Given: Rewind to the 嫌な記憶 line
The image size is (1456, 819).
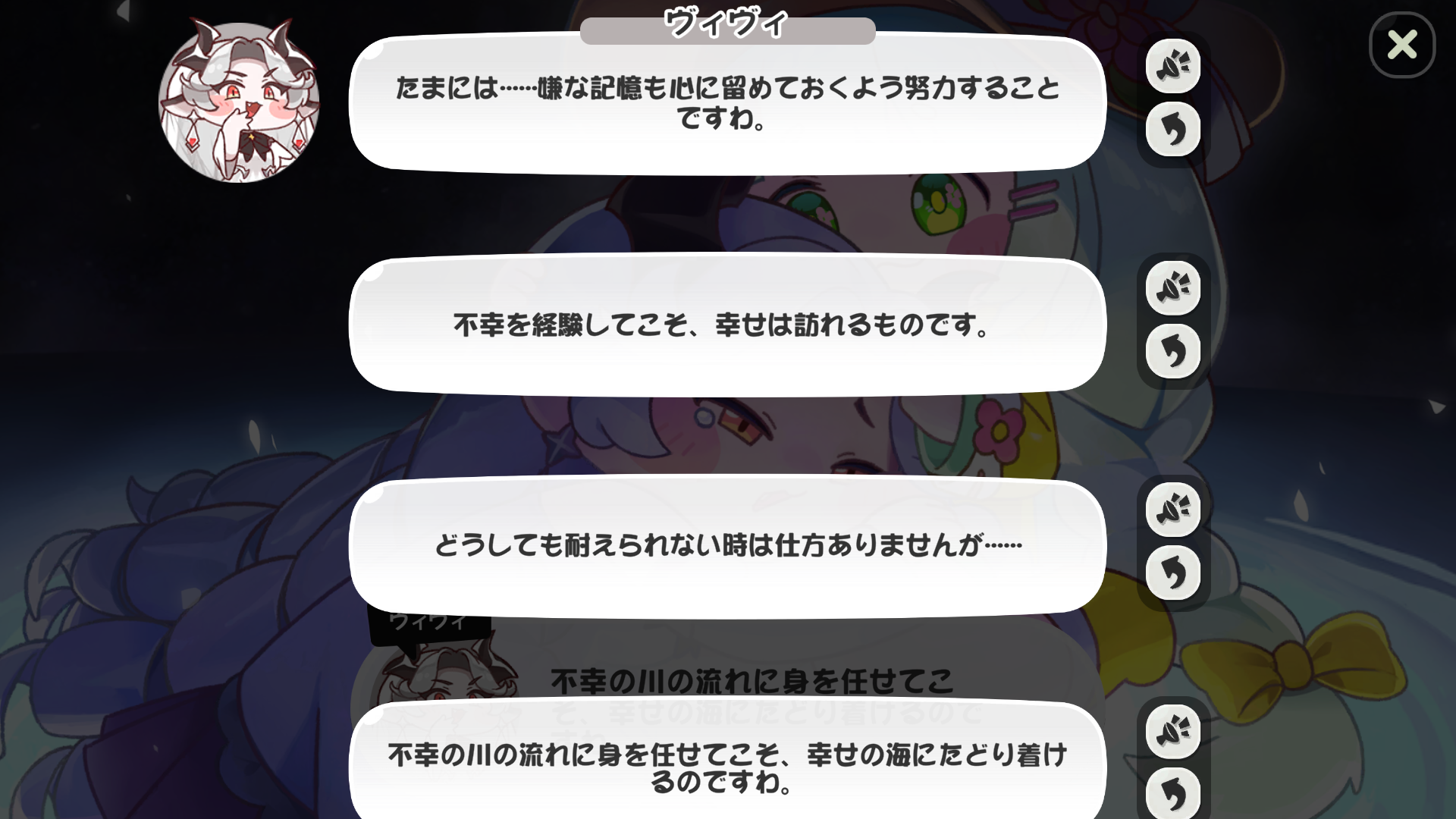Looking at the screenshot, I should (1173, 130).
